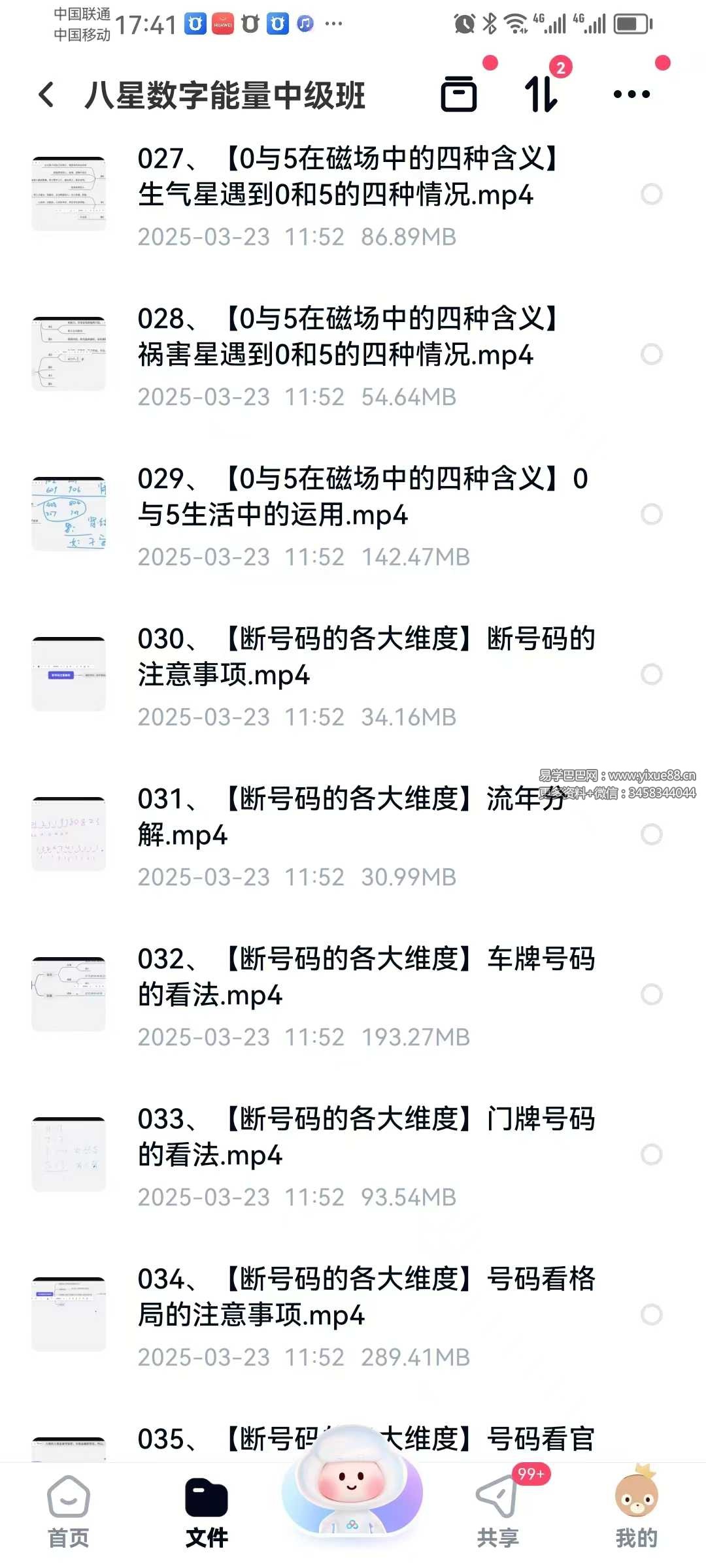Open the three-dot overflow menu
Viewport: 706px width, 1568px height.
tap(631, 94)
